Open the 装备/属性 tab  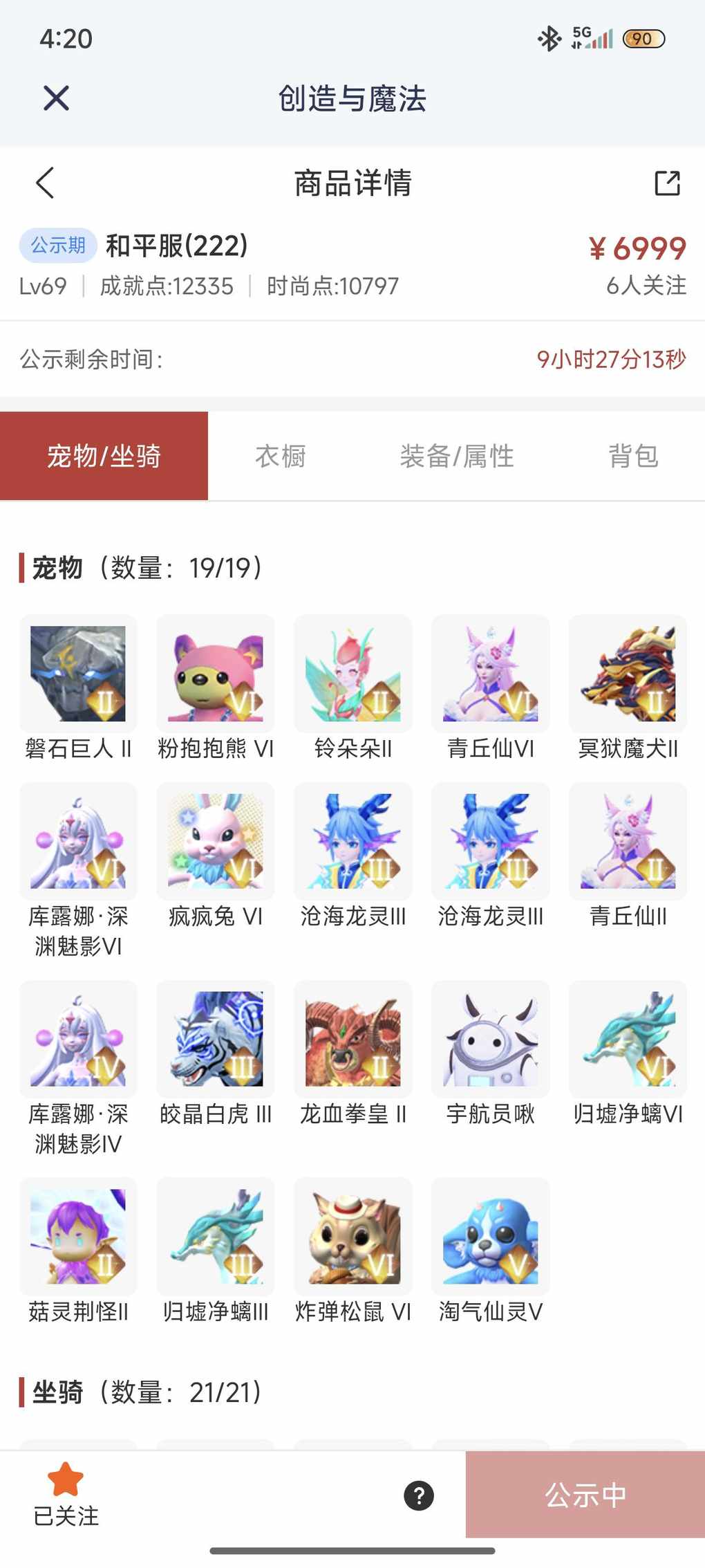[456, 456]
